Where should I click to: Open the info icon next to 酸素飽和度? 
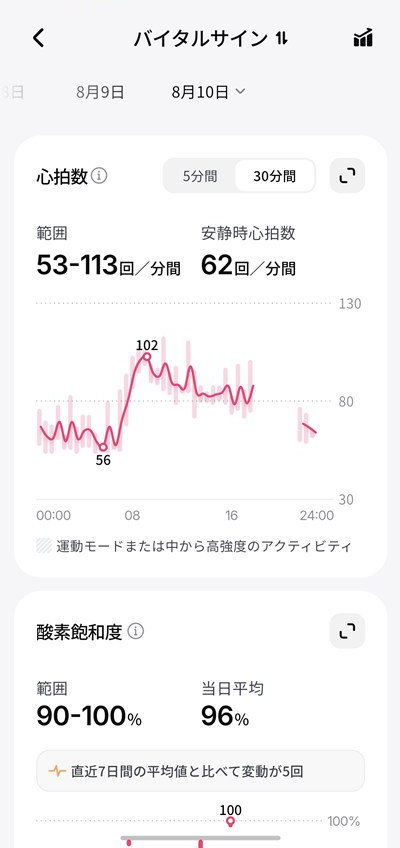click(x=136, y=631)
